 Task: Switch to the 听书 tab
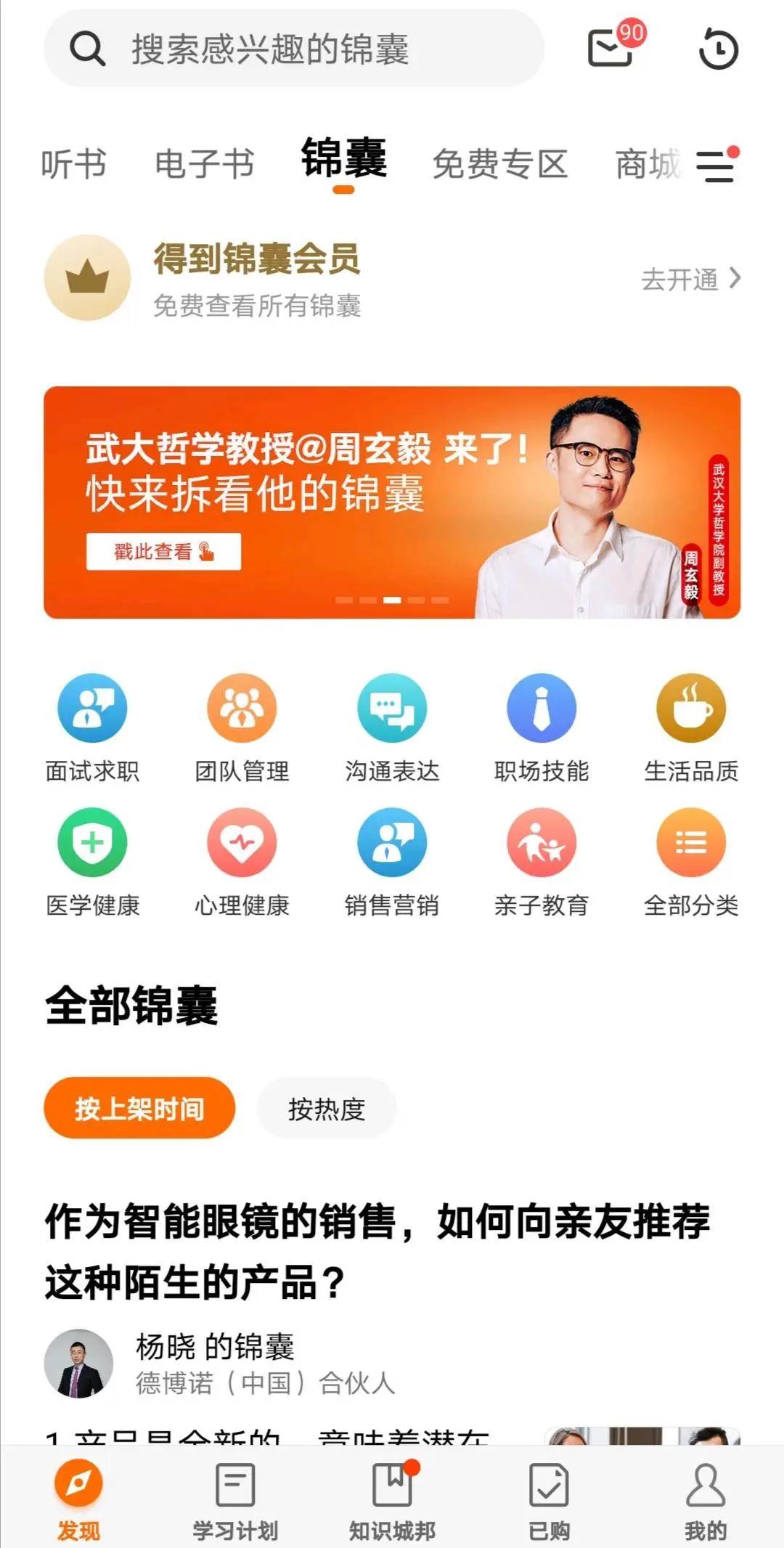pyautogui.click(x=73, y=163)
